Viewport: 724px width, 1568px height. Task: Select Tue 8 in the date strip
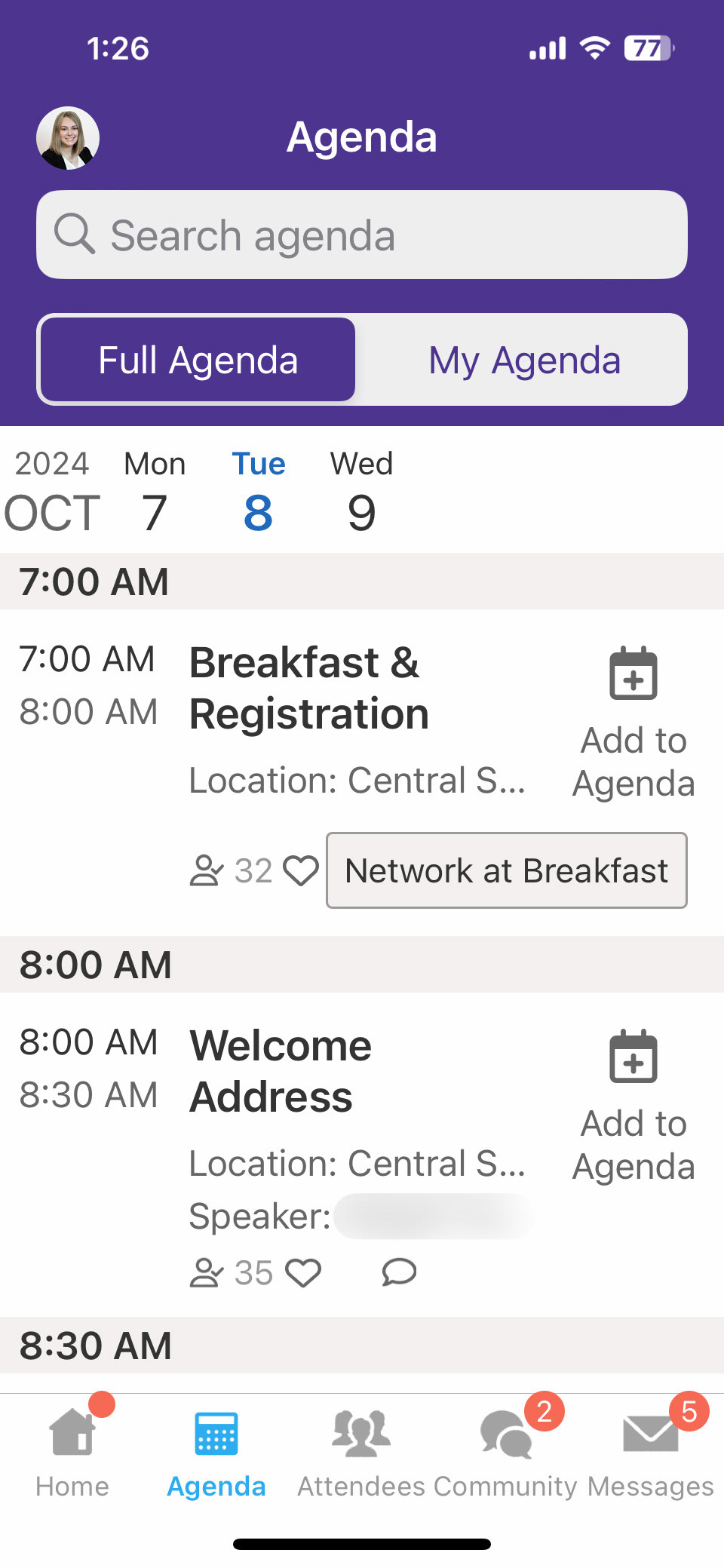[x=258, y=492]
